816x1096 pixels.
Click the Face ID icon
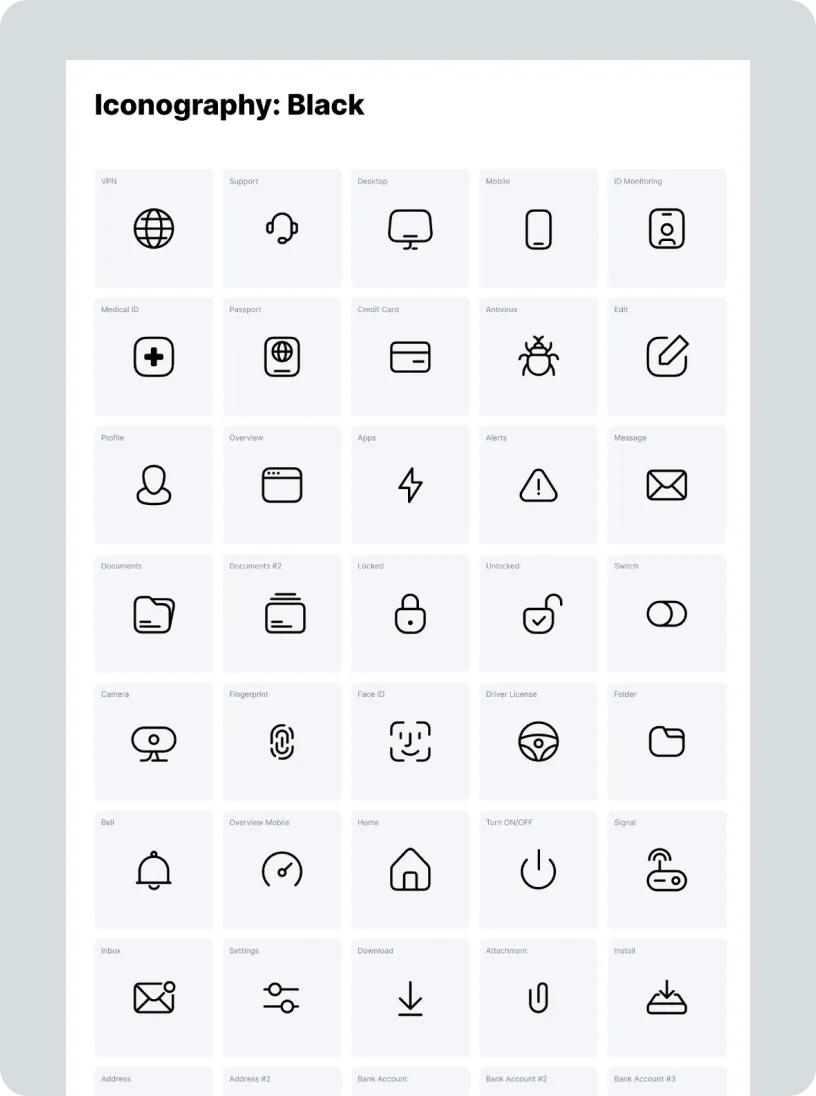point(409,742)
